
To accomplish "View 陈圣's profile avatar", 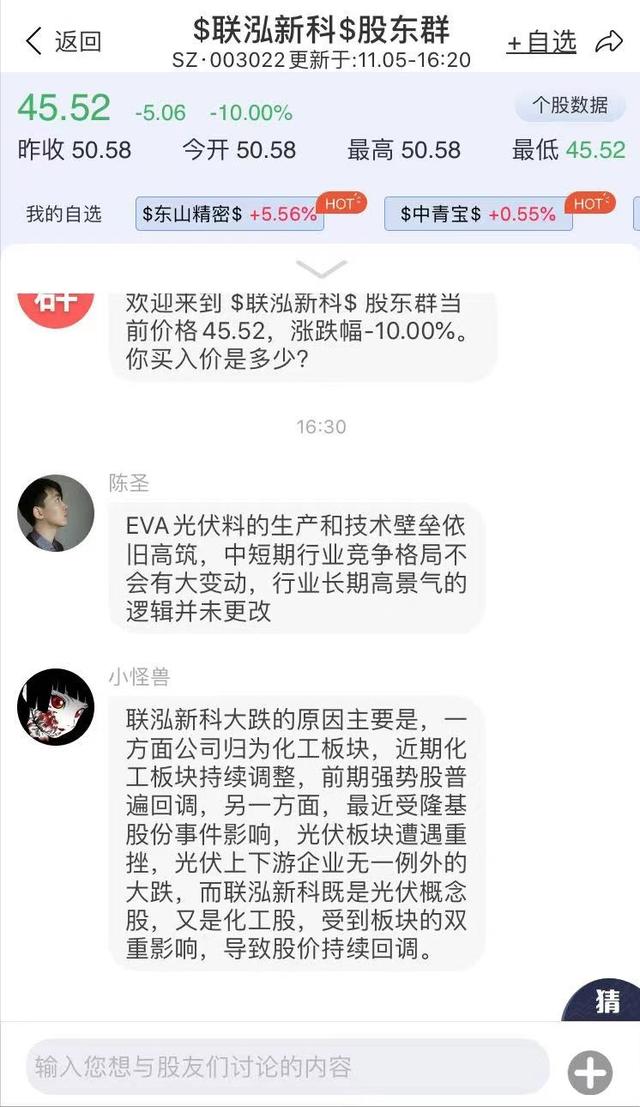I will click(55, 513).
